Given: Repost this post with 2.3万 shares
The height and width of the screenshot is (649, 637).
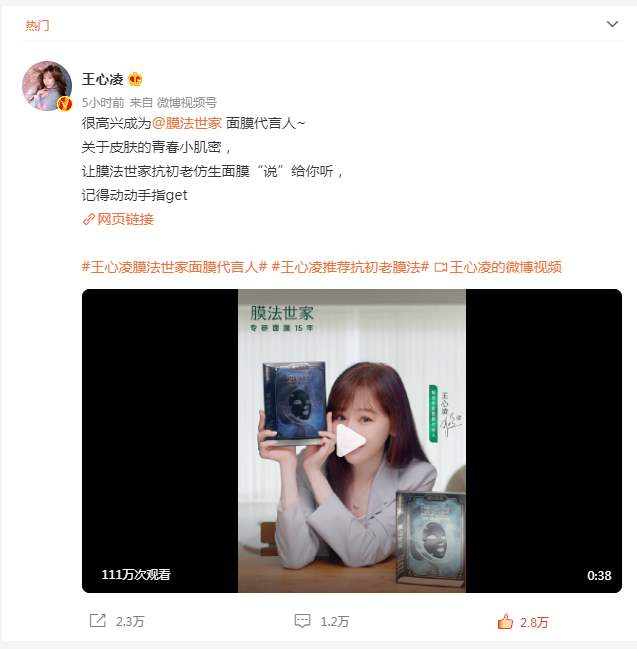Looking at the screenshot, I should click(116, 621).
